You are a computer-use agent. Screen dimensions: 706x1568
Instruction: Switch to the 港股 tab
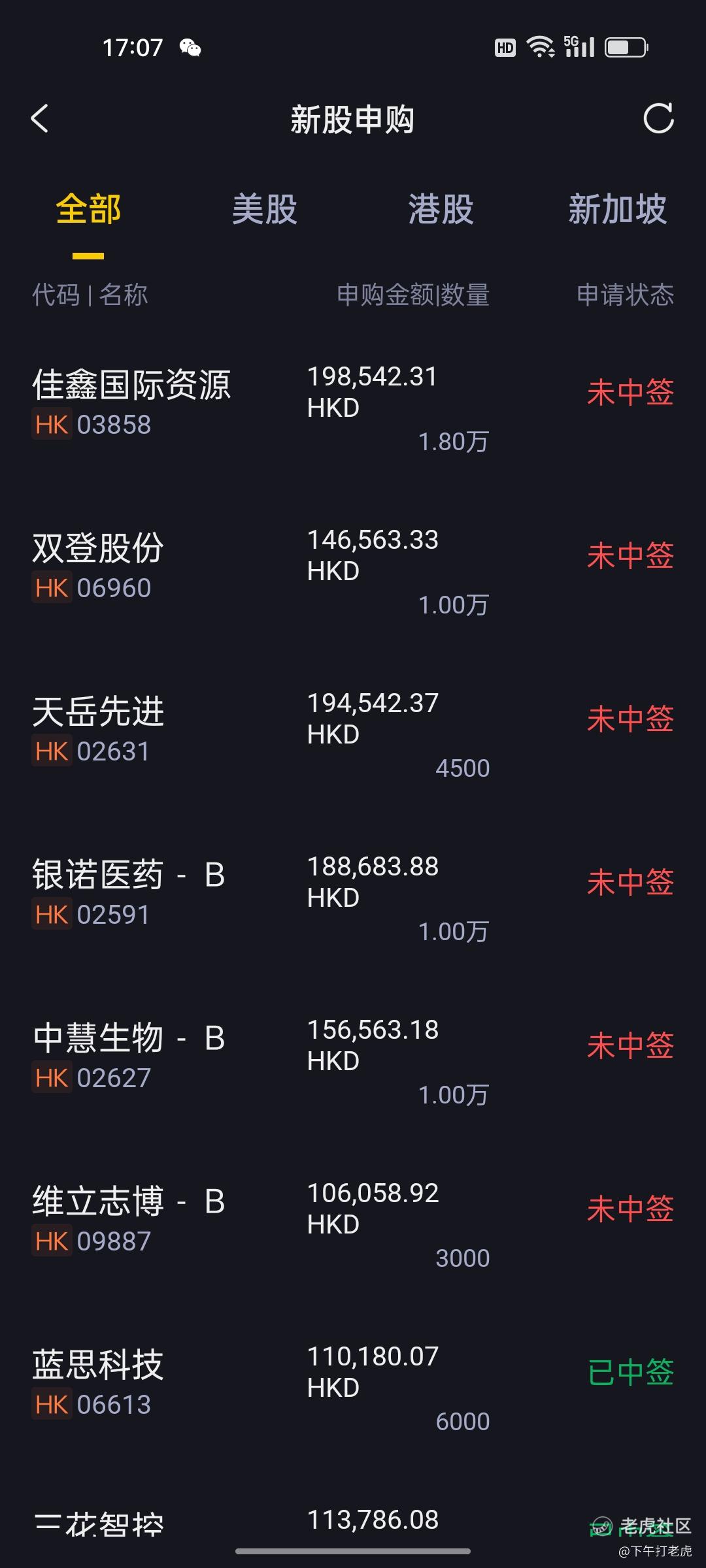tap(441, 209)
